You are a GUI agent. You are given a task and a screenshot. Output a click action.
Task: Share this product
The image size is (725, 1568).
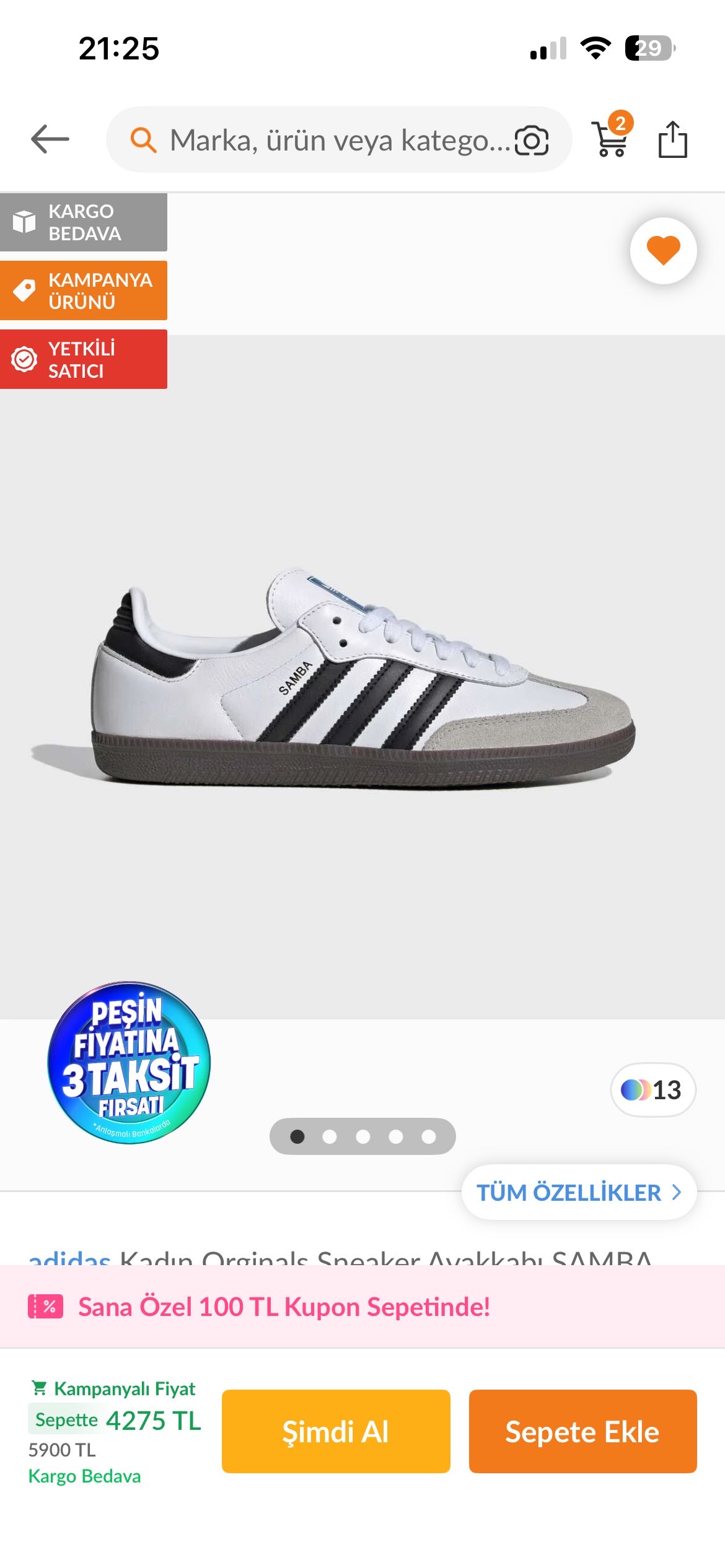672,139
